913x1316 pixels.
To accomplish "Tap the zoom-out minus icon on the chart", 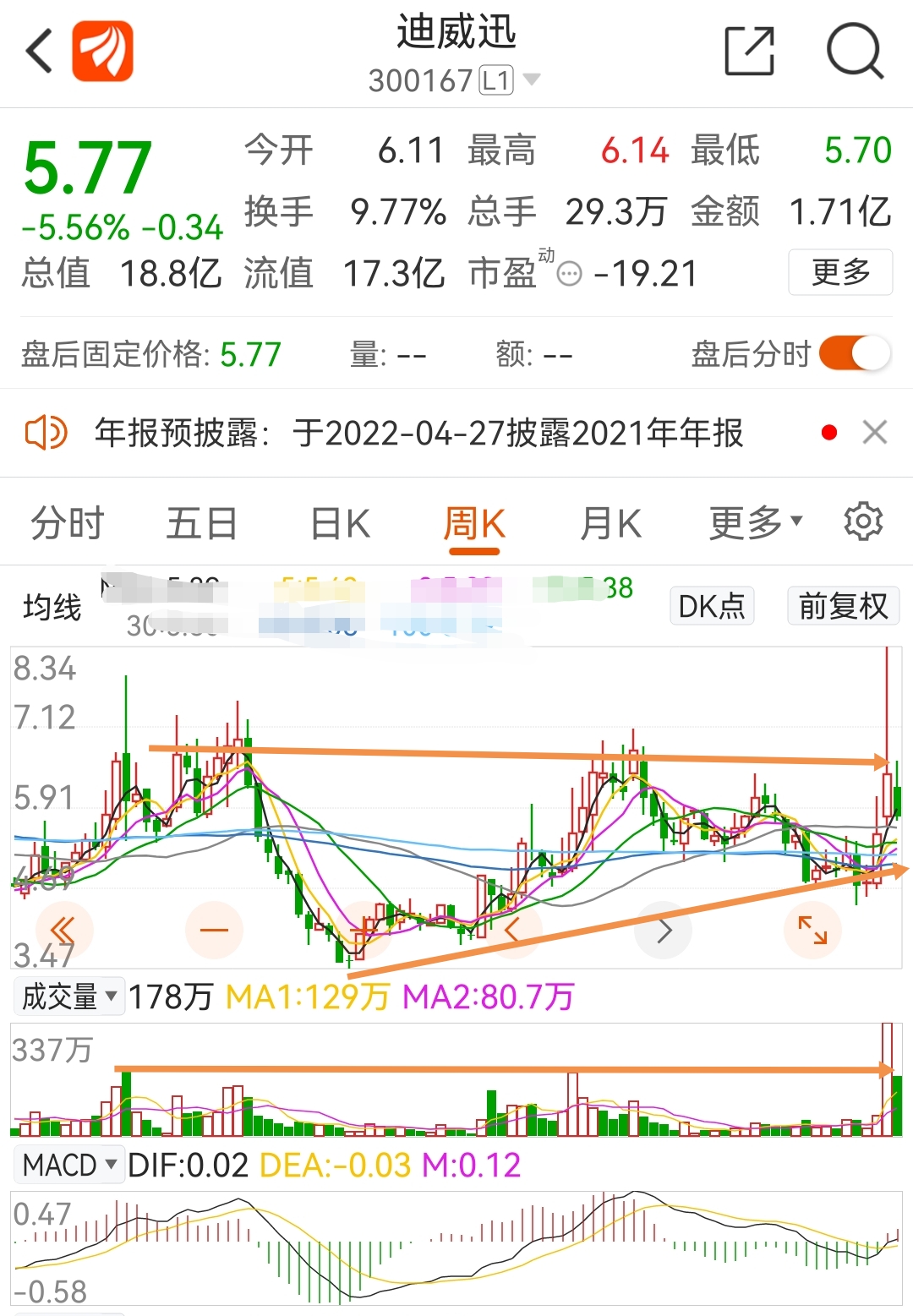I will pos(214,930).
